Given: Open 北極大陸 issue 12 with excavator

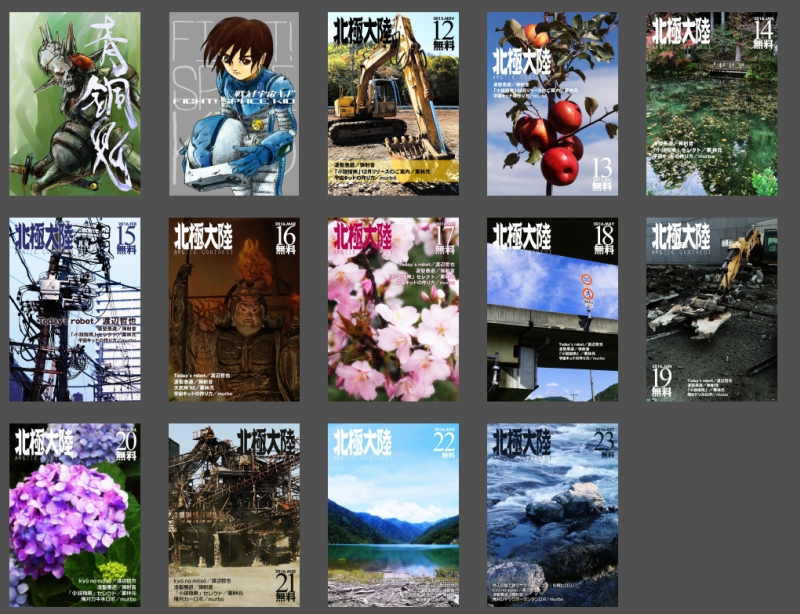Looking at the screenshot, I should pos(393,104).
